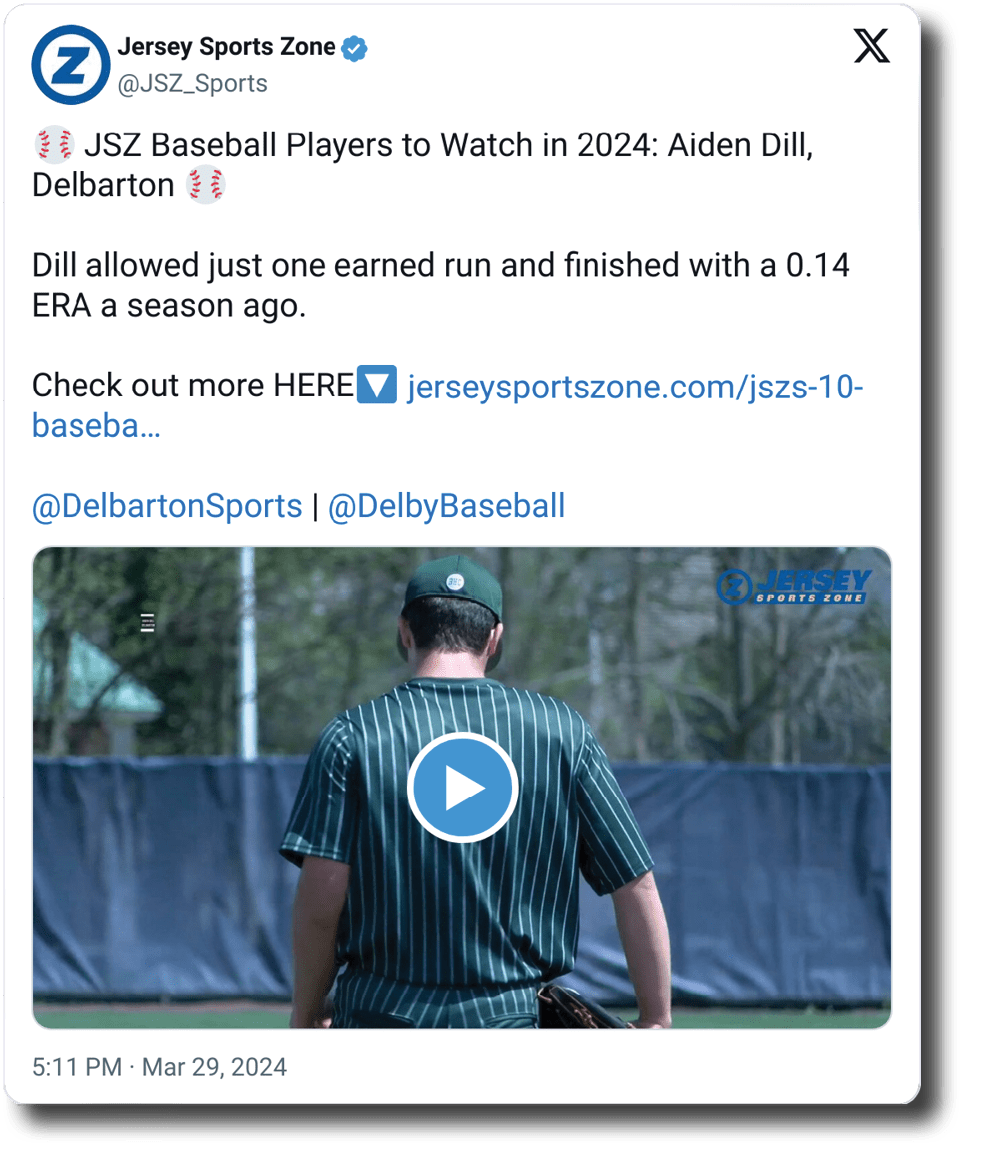Open the 5:11 PM Mar 29, 2024 timestamp
The image size is (996, 1155).
click(159, 1067)
